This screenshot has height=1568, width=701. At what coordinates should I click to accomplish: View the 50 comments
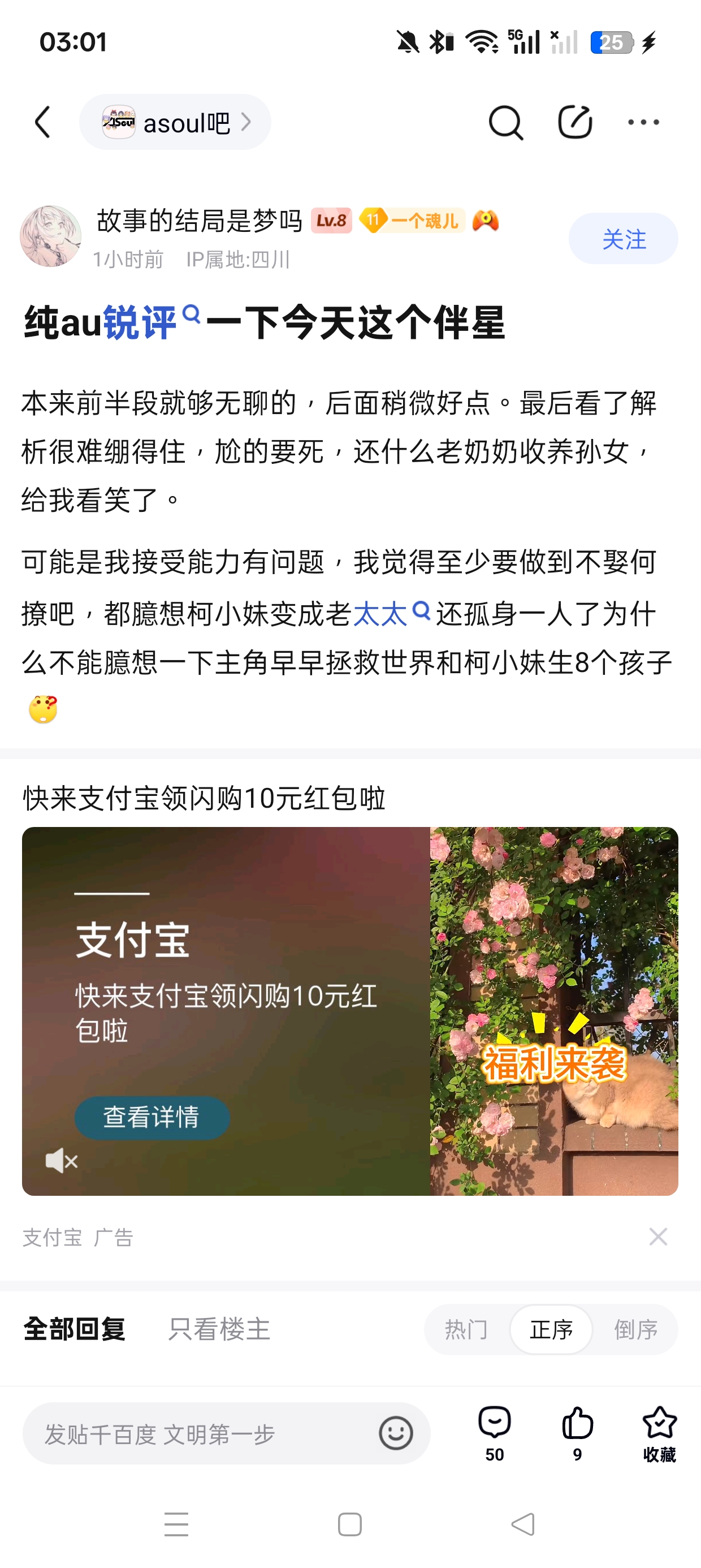[x=494, y=1433]
